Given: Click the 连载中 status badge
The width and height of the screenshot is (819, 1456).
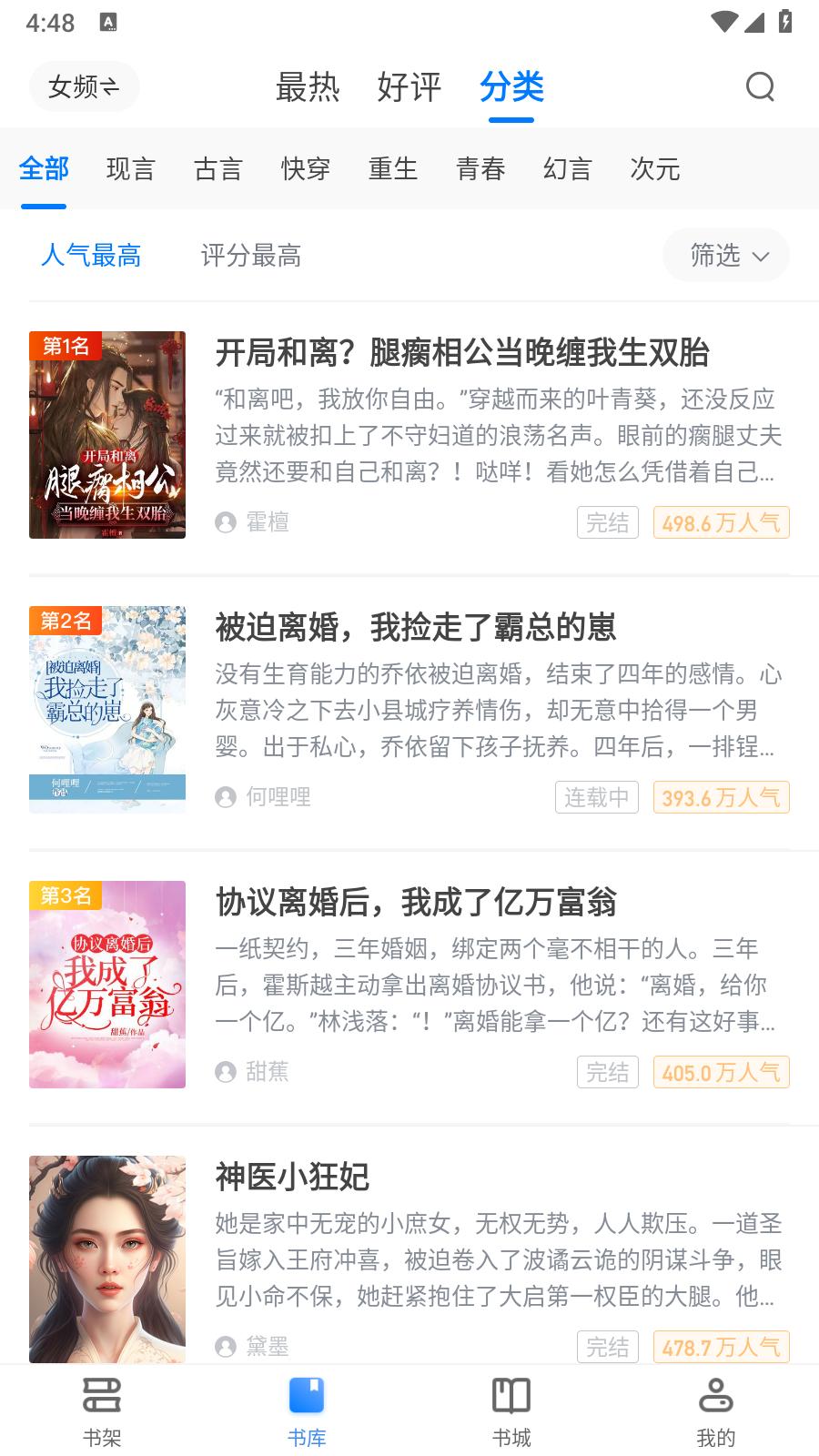Looking at the screenshot, I should pos(597,797).
